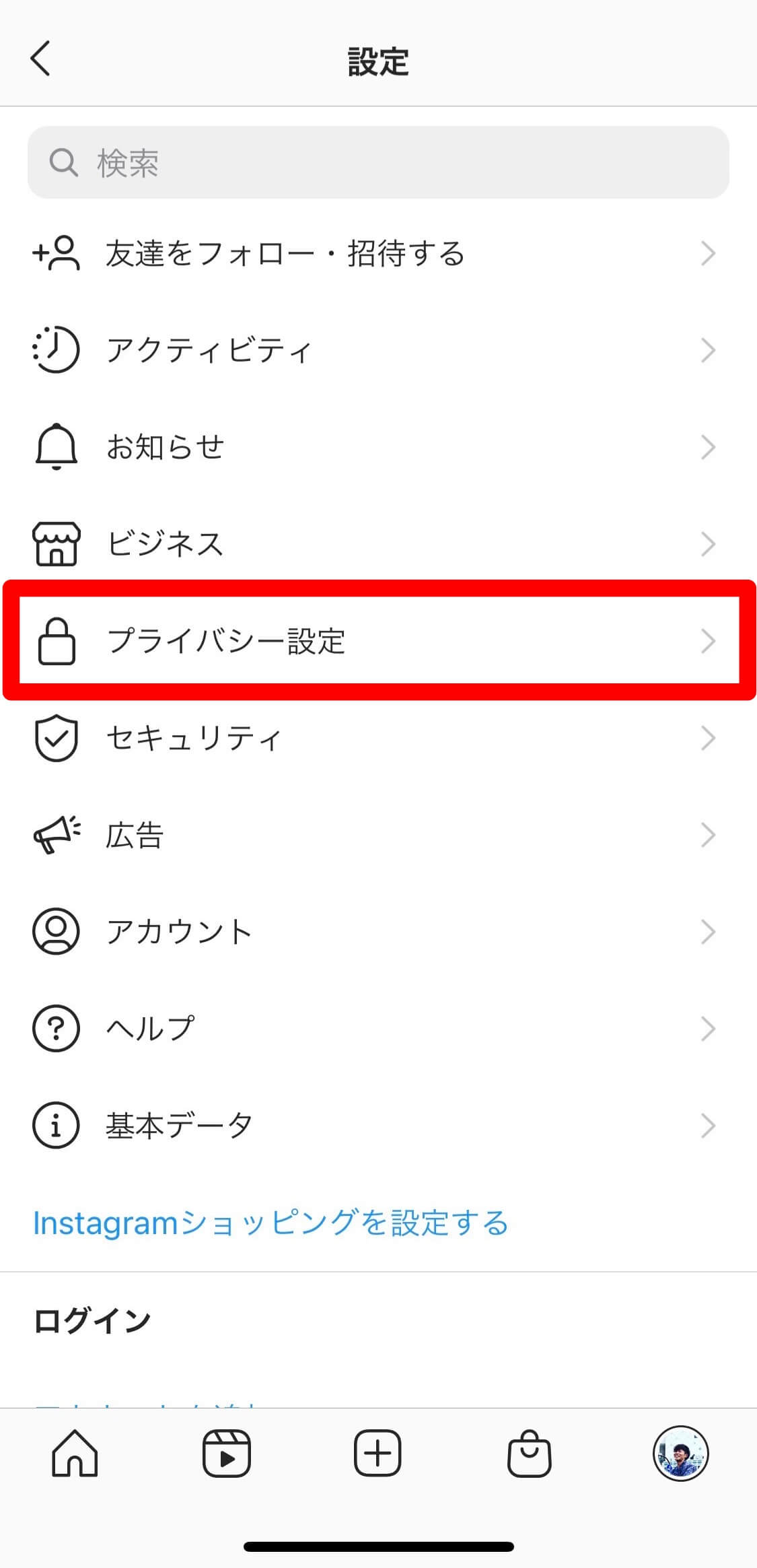Switch to the Home tab
Screen dimensions: 757x1568
point(75,1453)
